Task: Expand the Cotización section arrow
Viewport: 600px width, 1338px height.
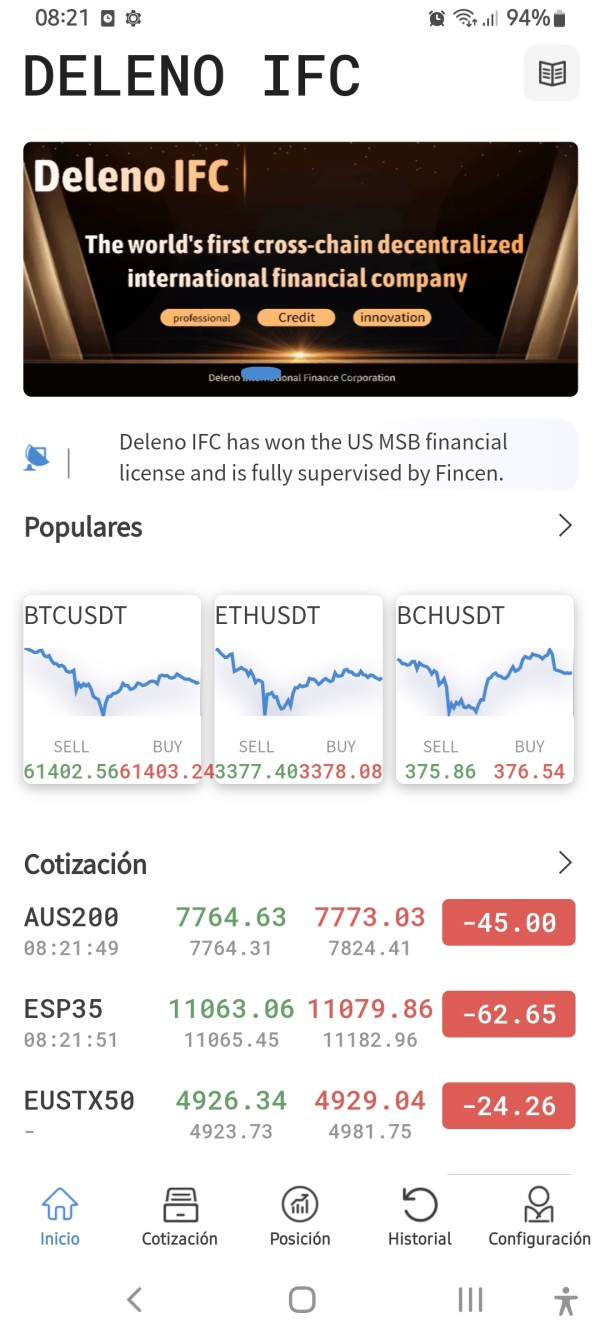Action: click(565, 863)
